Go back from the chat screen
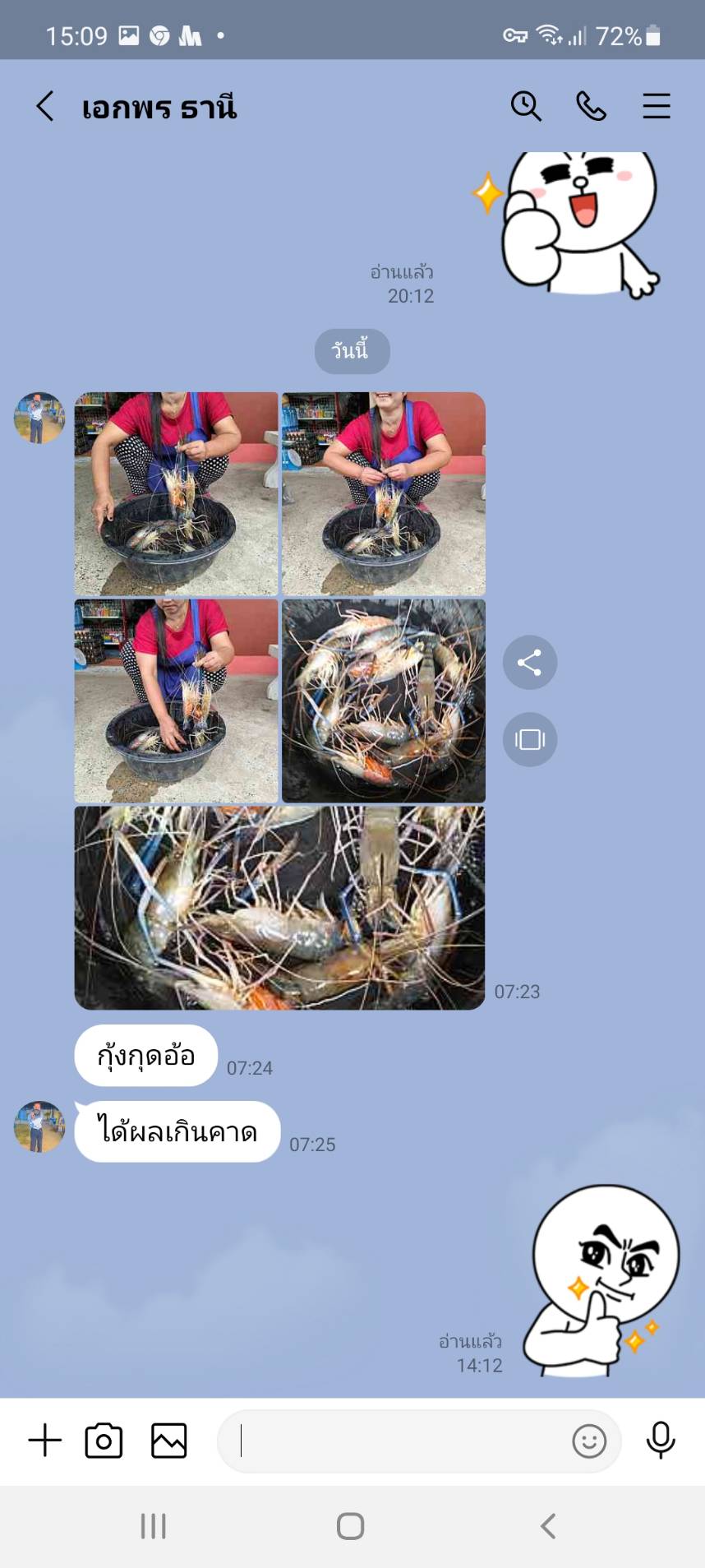705x1568 pixels. (45, 107)
